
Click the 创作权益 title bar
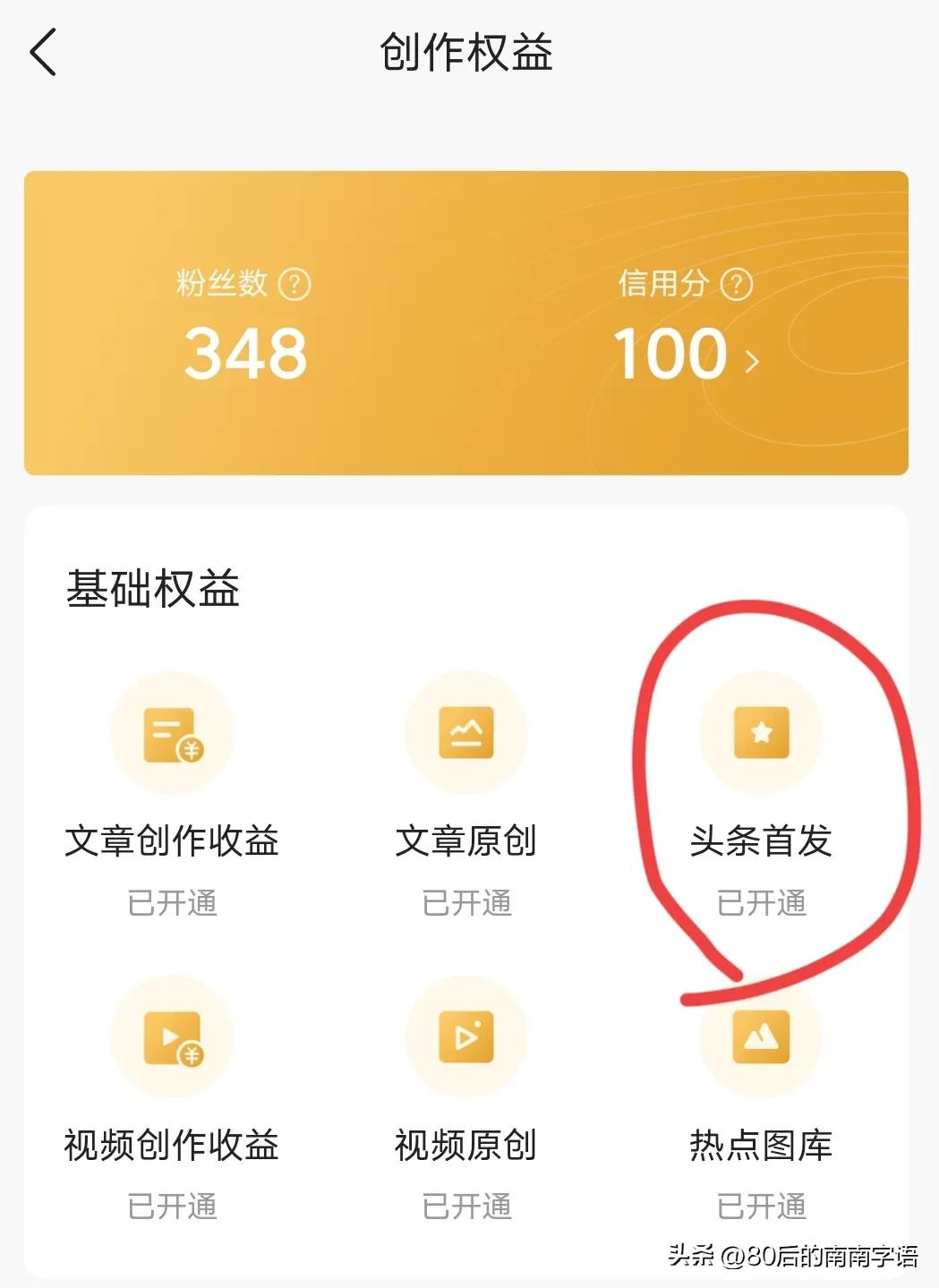tap(469, 51)
